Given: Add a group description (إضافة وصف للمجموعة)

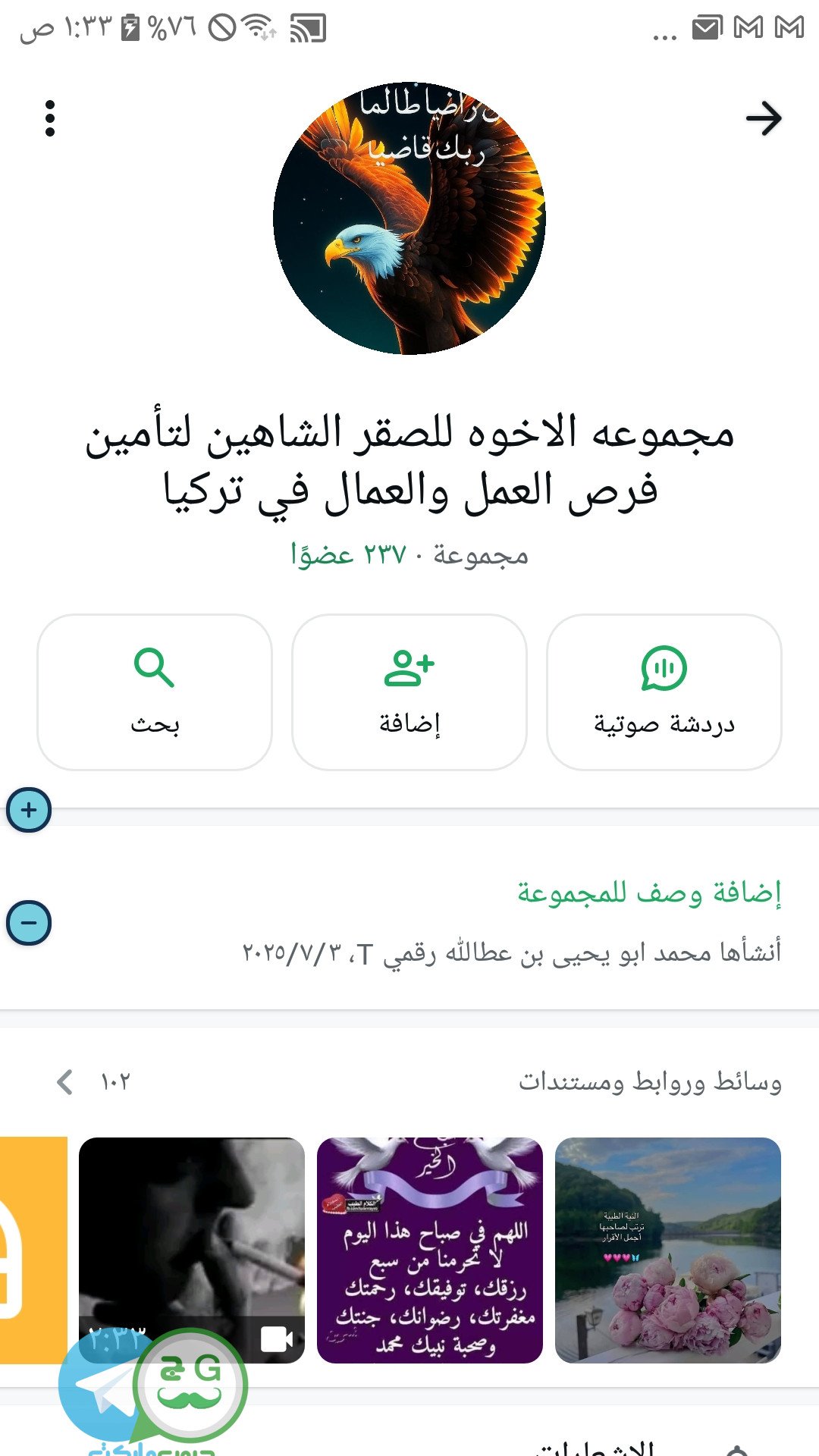Looking at the screenshot, I should 649,893.
